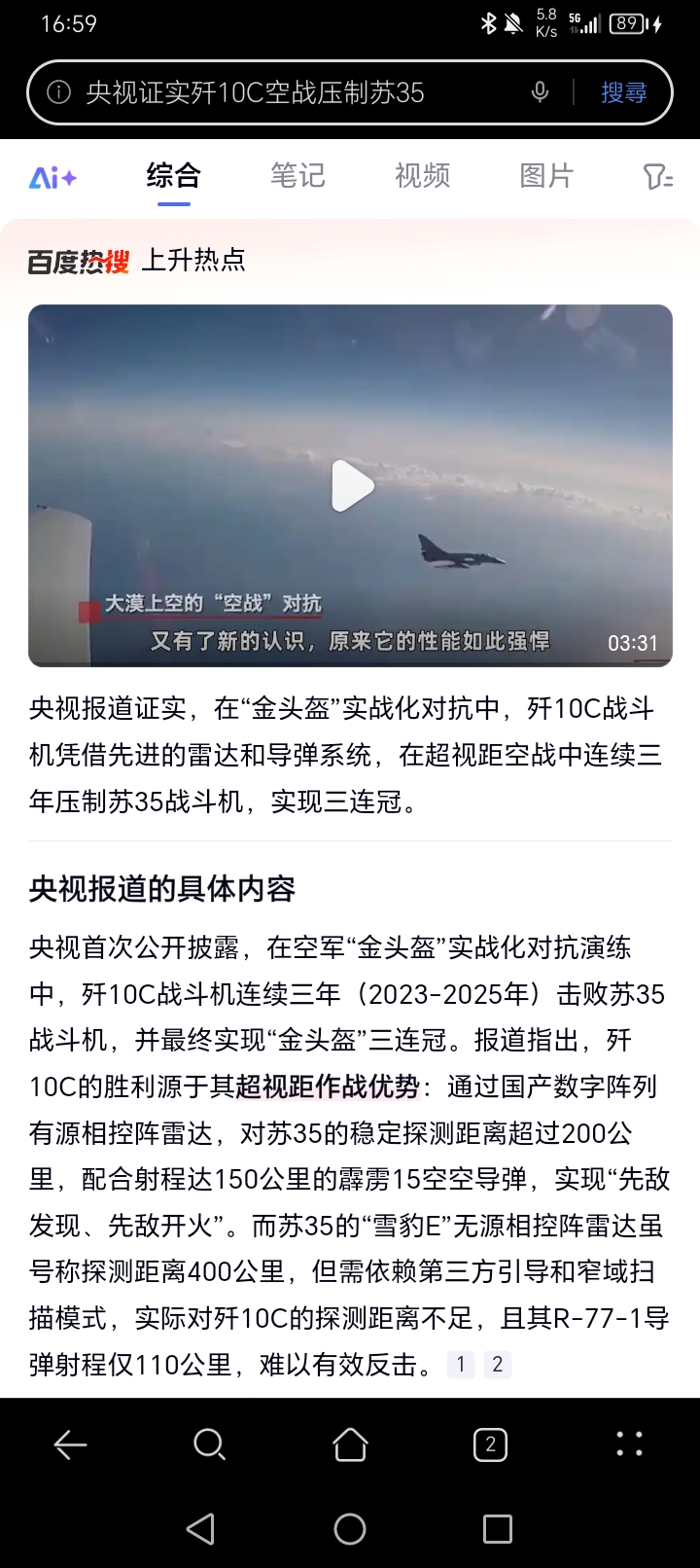
Task: Tap the system recent apps button
Action: (497, 1529)
